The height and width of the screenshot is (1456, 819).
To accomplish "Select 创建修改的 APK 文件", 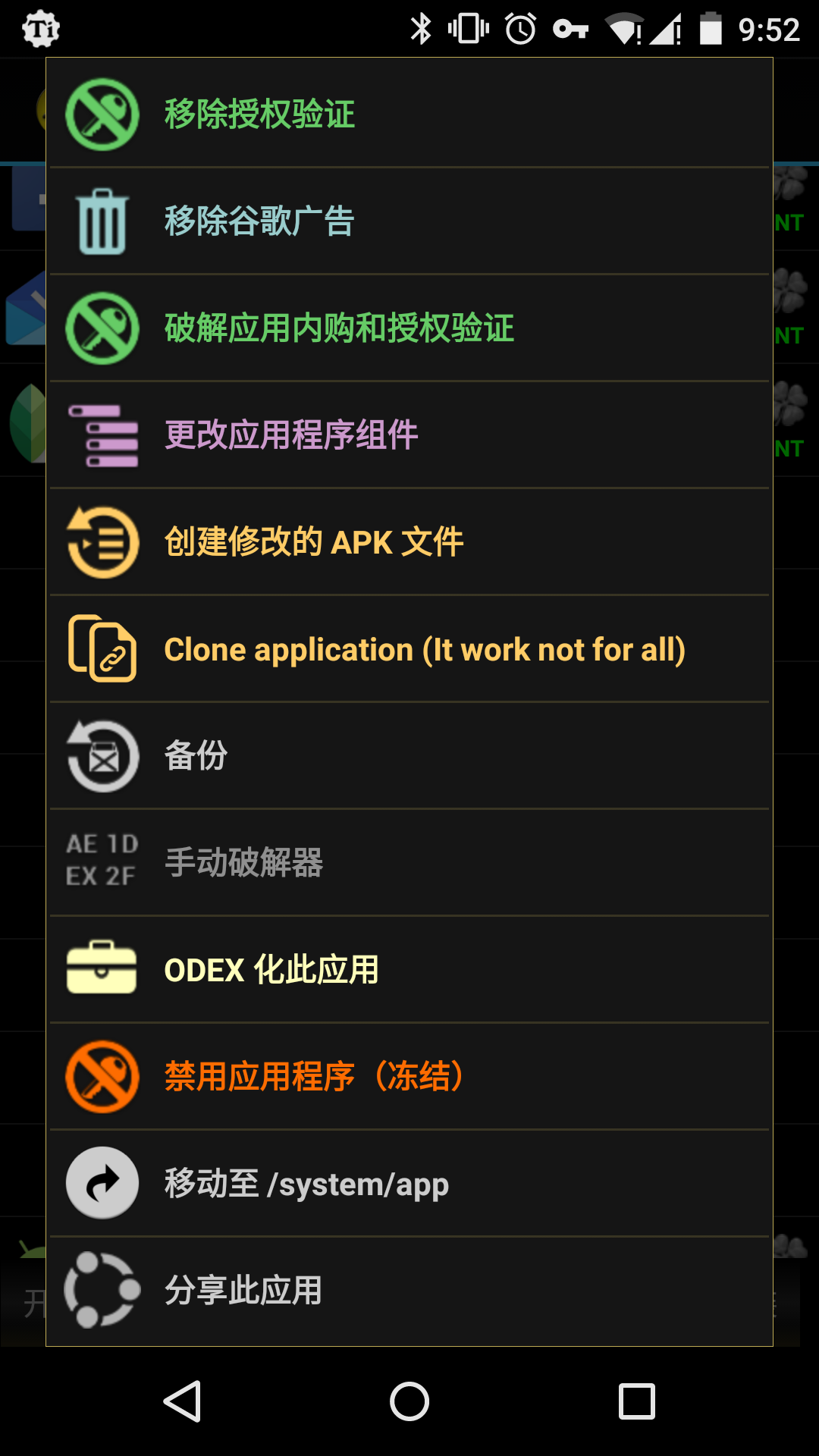I will [409, 541].
